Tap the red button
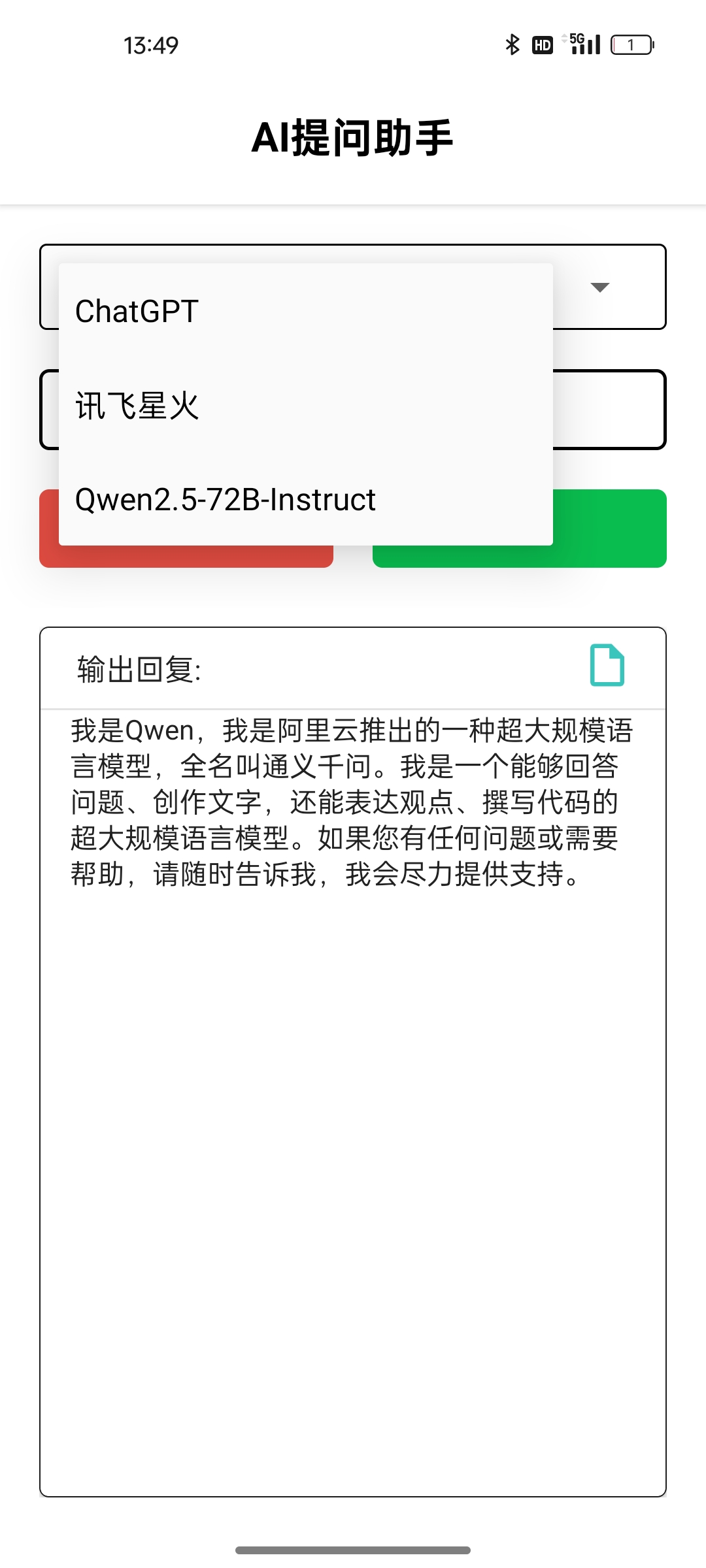 click(x=186, y=557)
